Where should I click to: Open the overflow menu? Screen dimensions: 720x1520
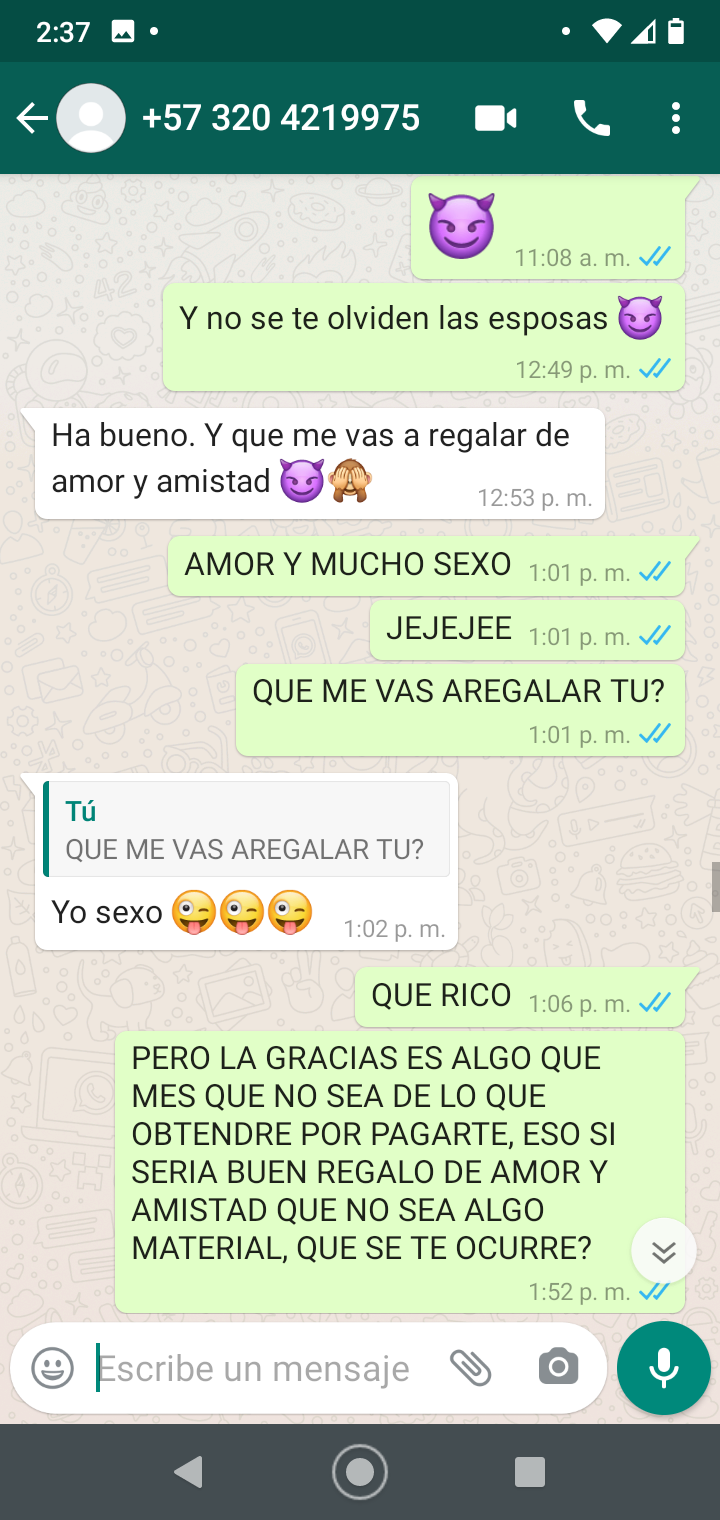(676, 119)
